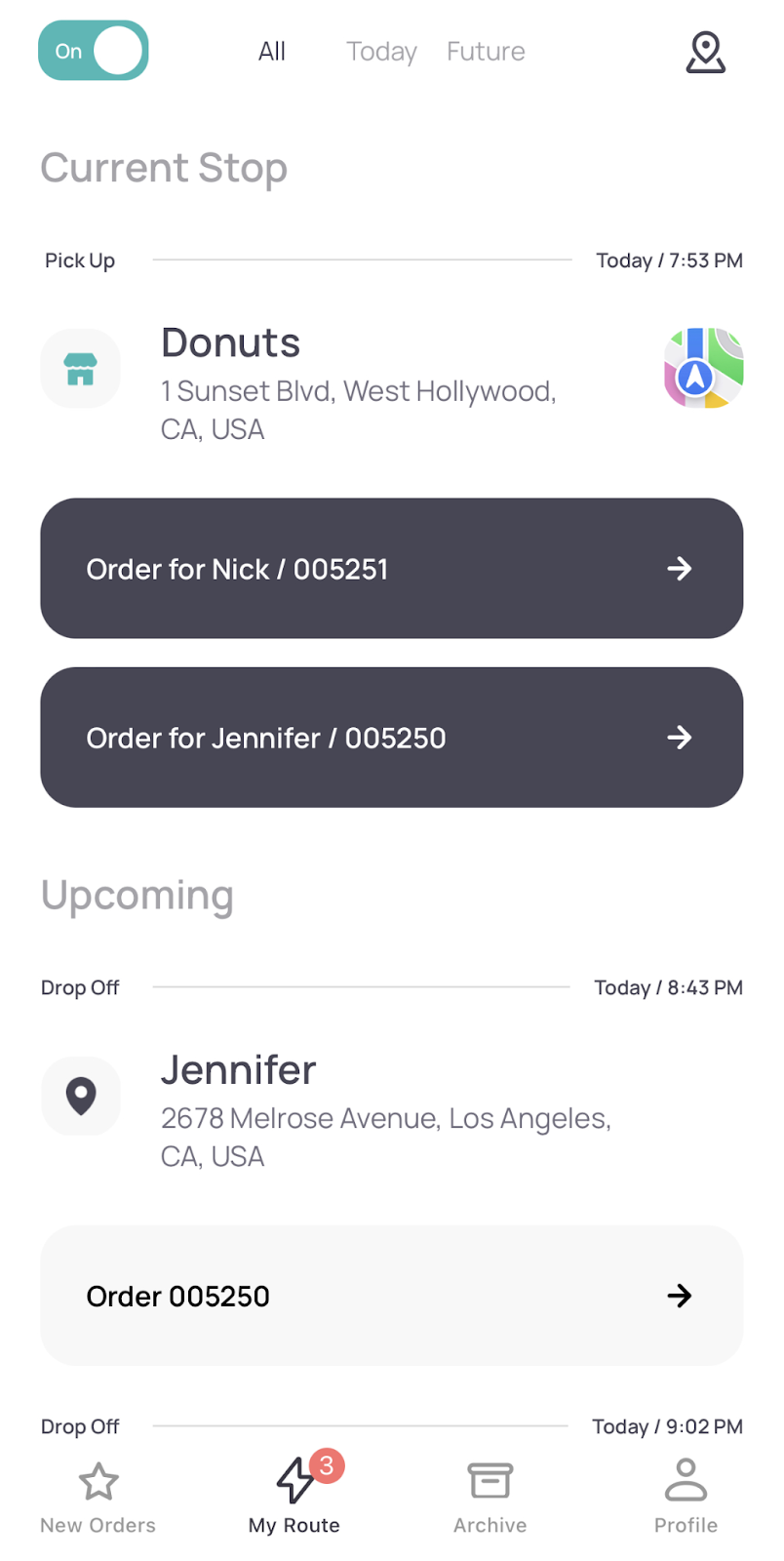The height and width of the screenshot is (1561, 784).
Task: Select the My Route tab
Action: click(x=294, y=1498)
